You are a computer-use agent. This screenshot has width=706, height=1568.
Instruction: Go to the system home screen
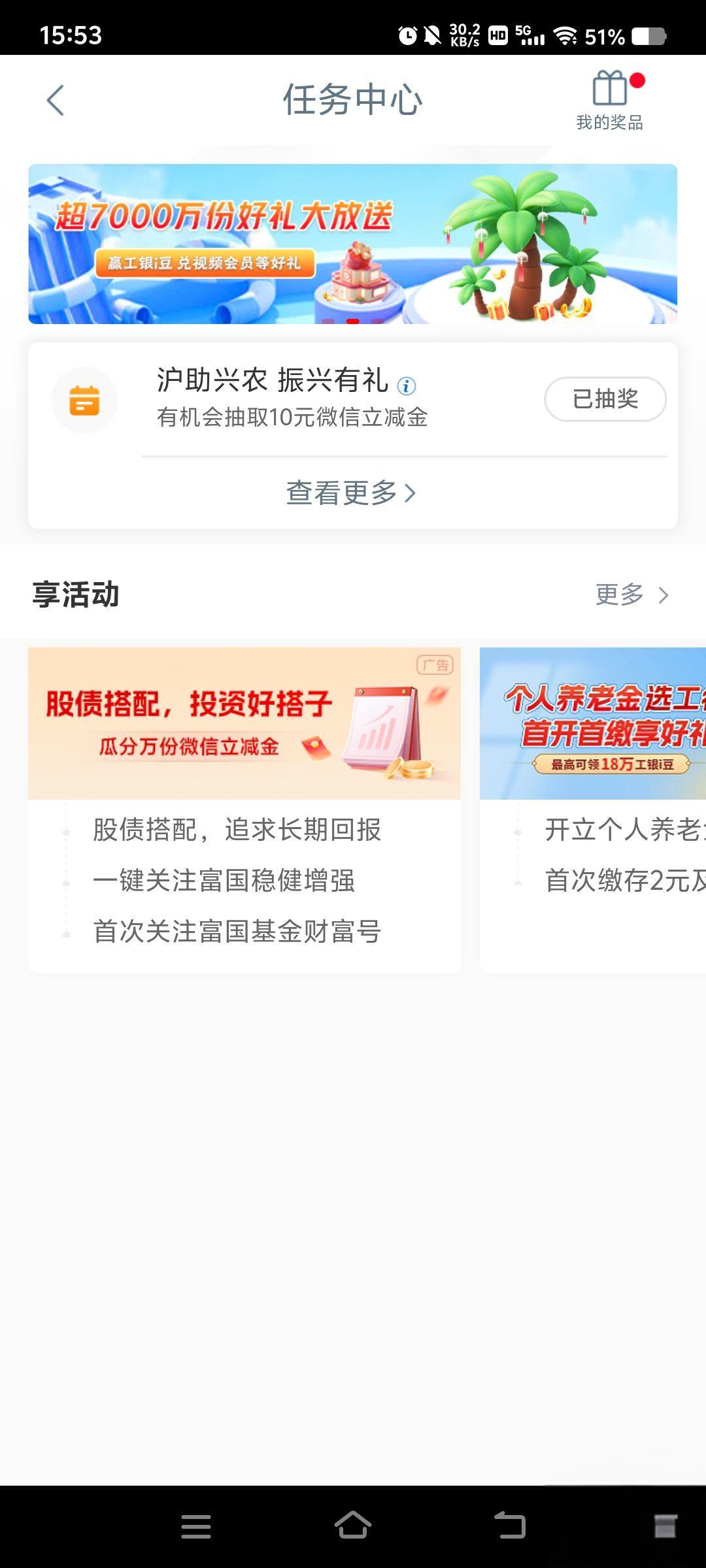pyautogui.click(x=352, y=1526)
